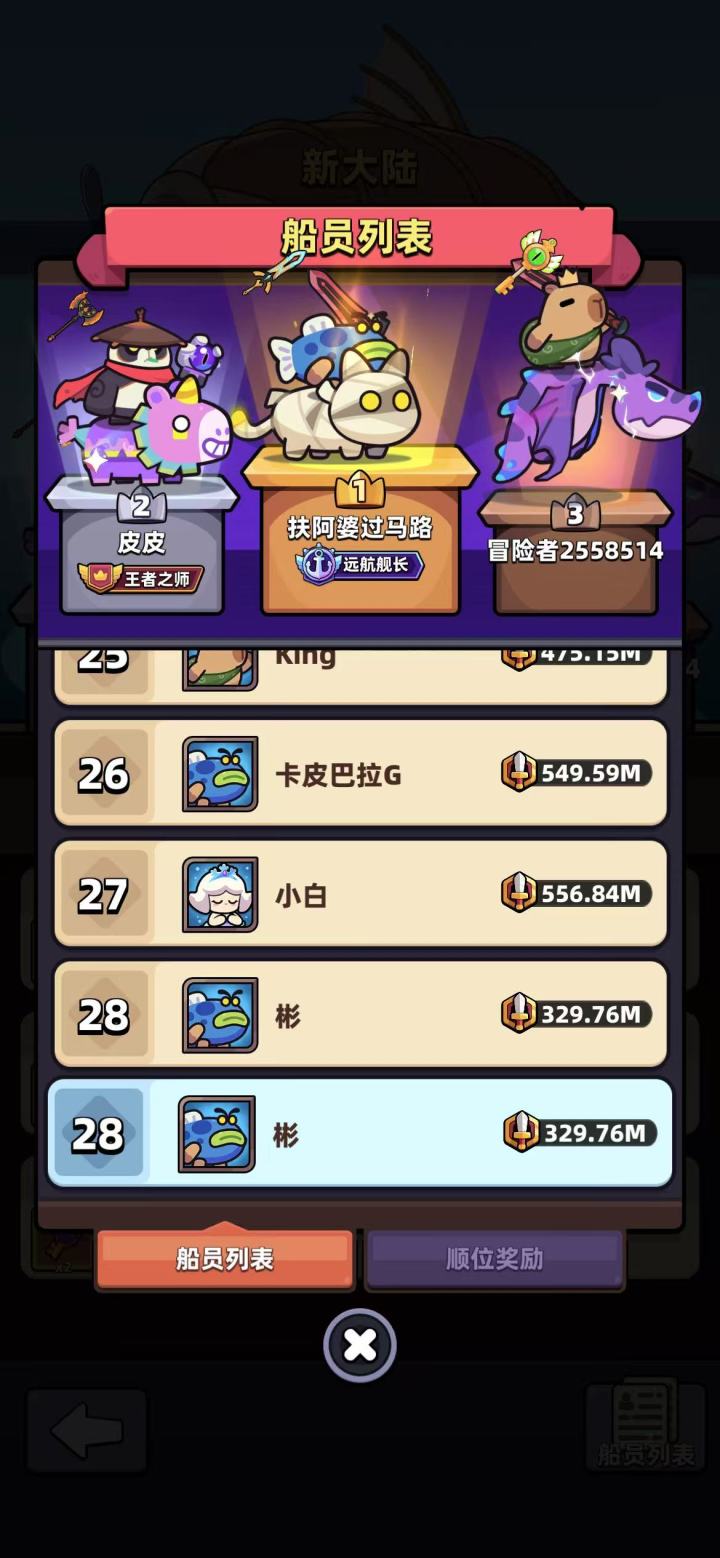Open crew member 小白's row
Screen dimensions: 720x1558
360,894
